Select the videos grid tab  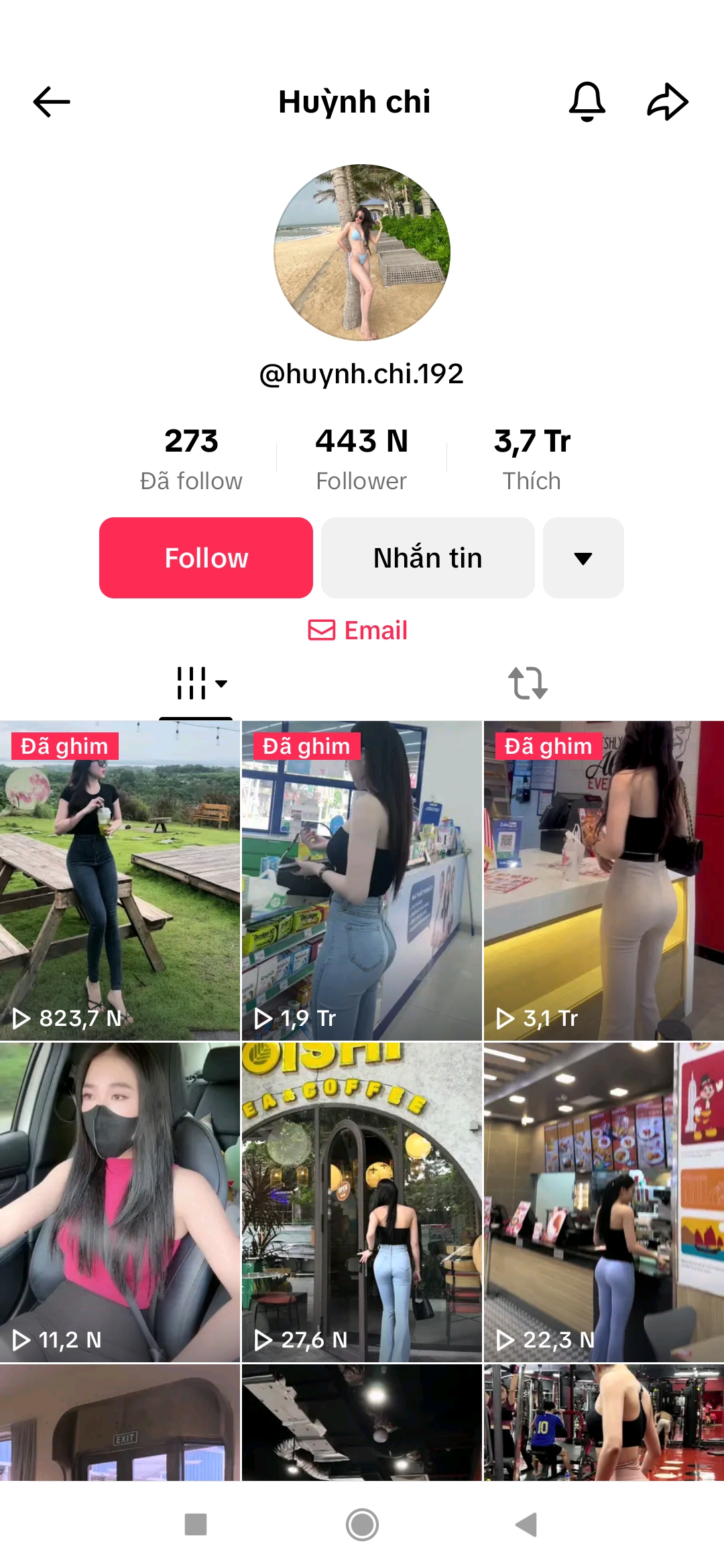click(196, 683)
